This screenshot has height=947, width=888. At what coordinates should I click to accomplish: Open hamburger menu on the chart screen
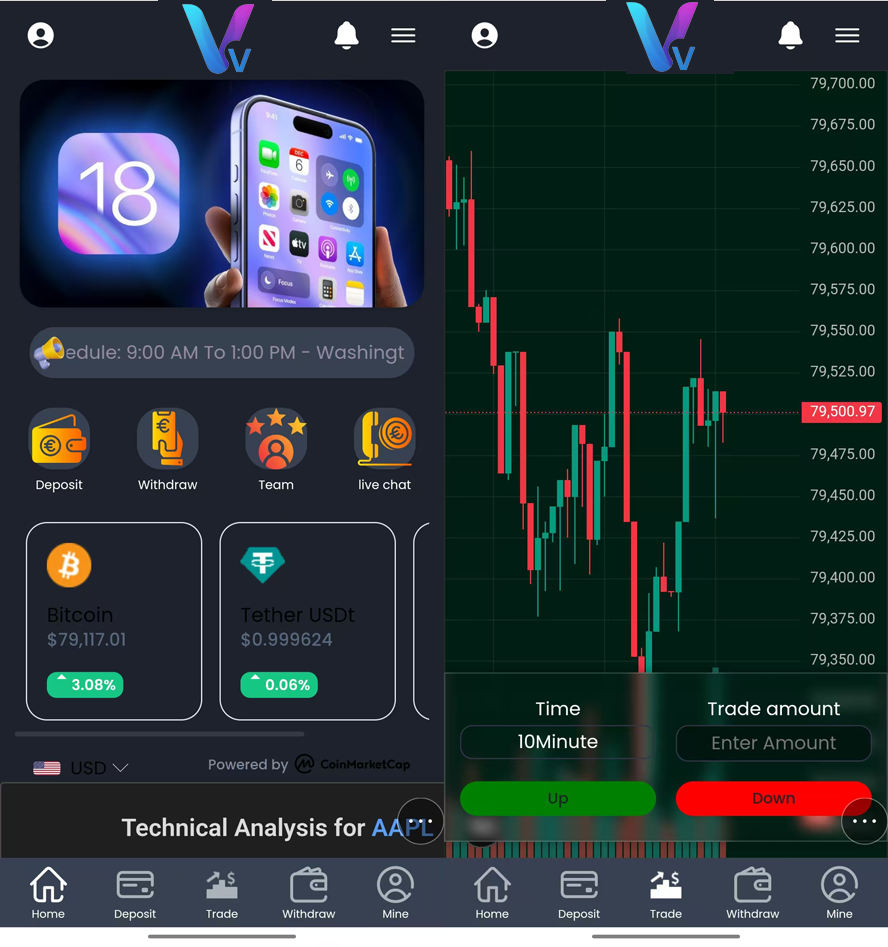tap(847, 36)
